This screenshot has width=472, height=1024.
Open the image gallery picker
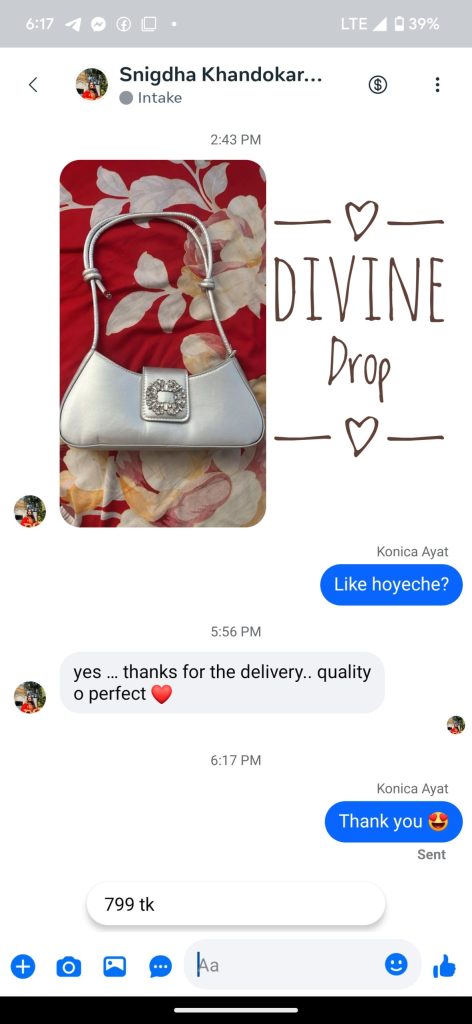point(115,966)
